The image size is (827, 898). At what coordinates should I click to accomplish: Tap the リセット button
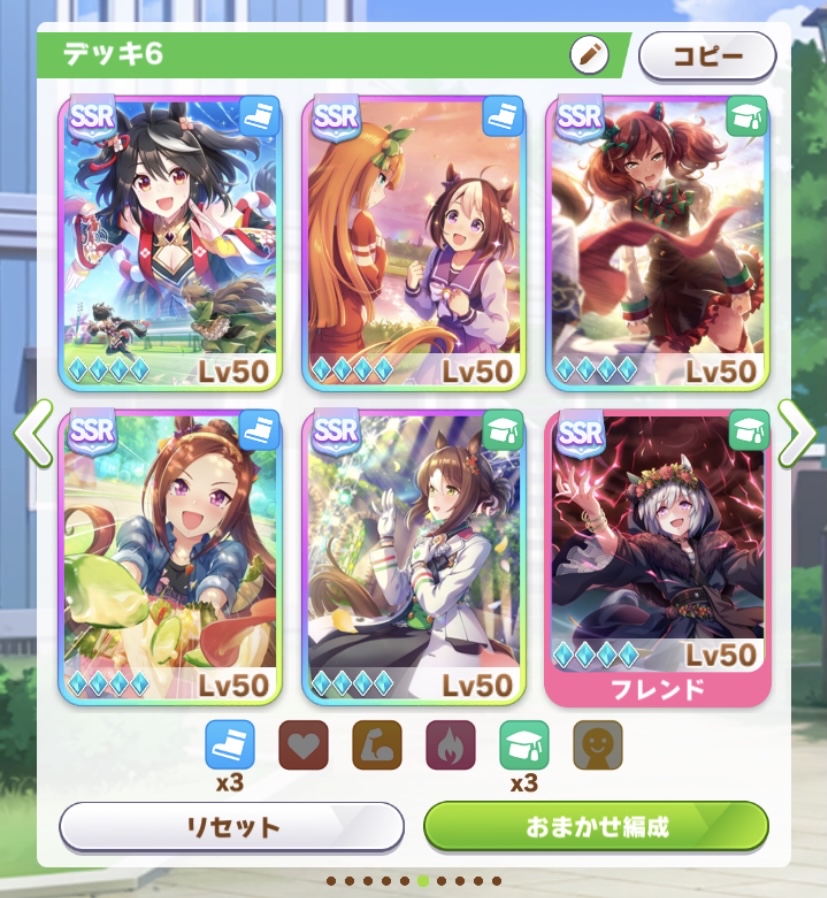pyautogui.click(x=231, y=827)
